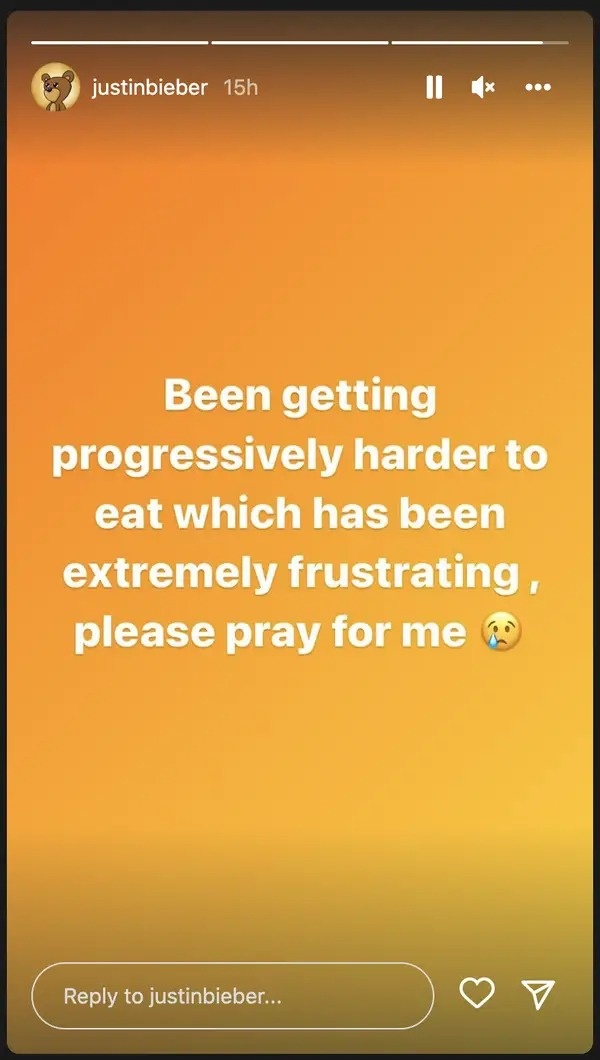Focus the Reply to justinbieber field
The width and height of the screenshot is (600, 1060).
click(232, 996)
